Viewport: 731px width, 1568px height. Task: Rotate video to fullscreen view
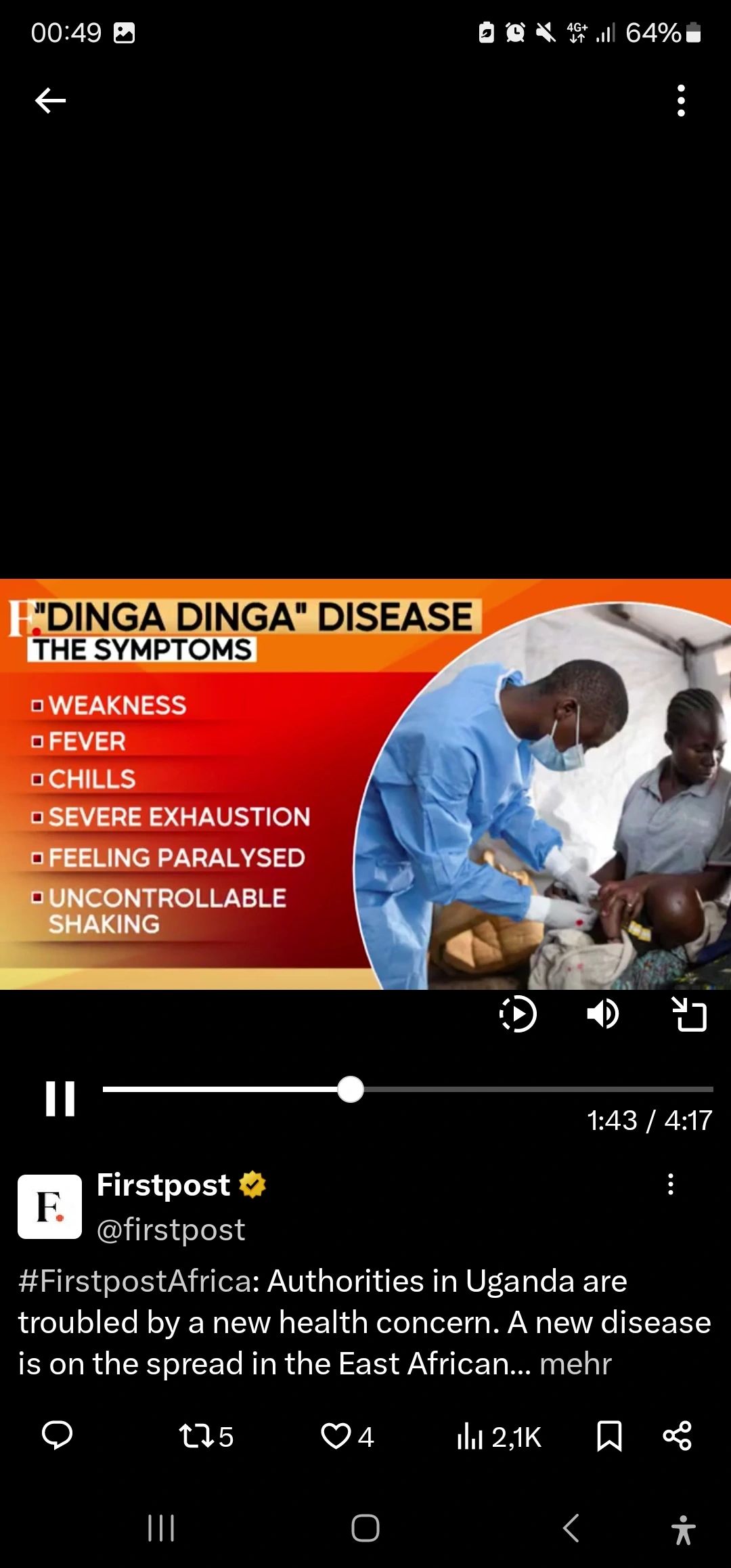[x=689, y=1014]
